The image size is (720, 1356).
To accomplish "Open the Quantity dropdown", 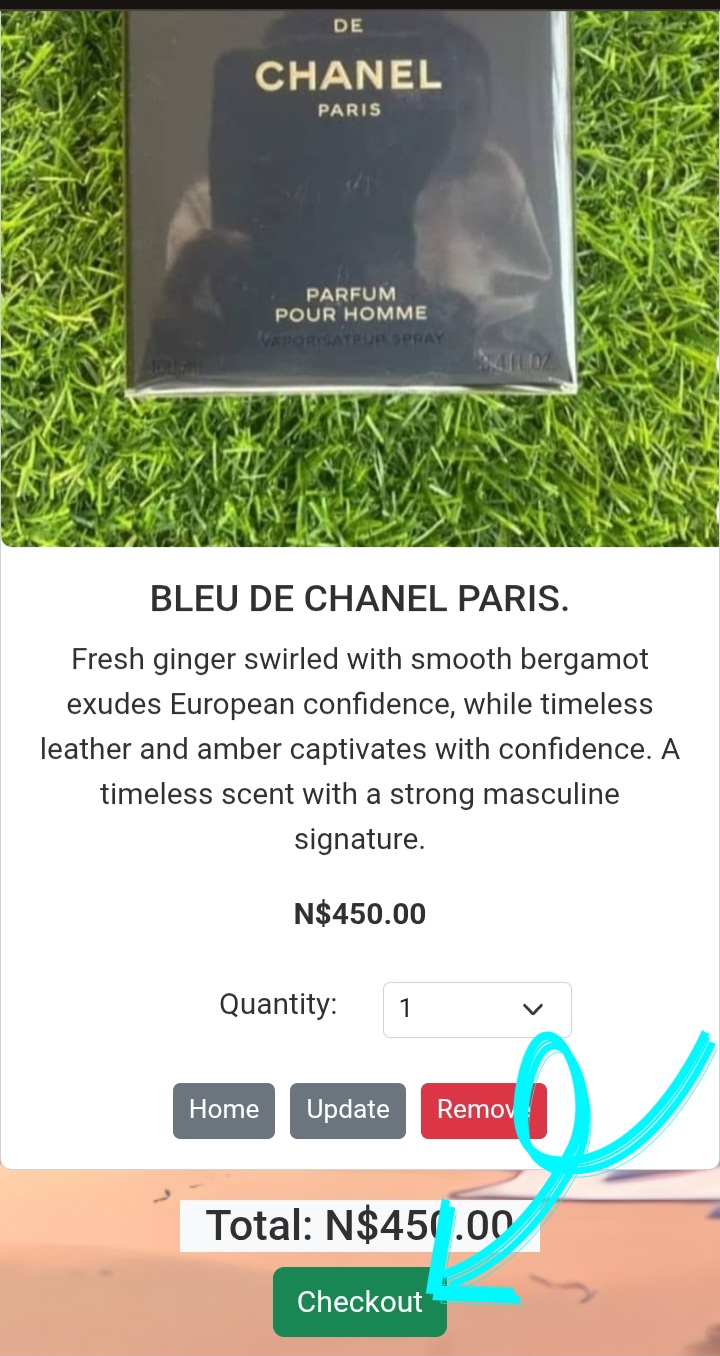I will tap(477, 1009).
